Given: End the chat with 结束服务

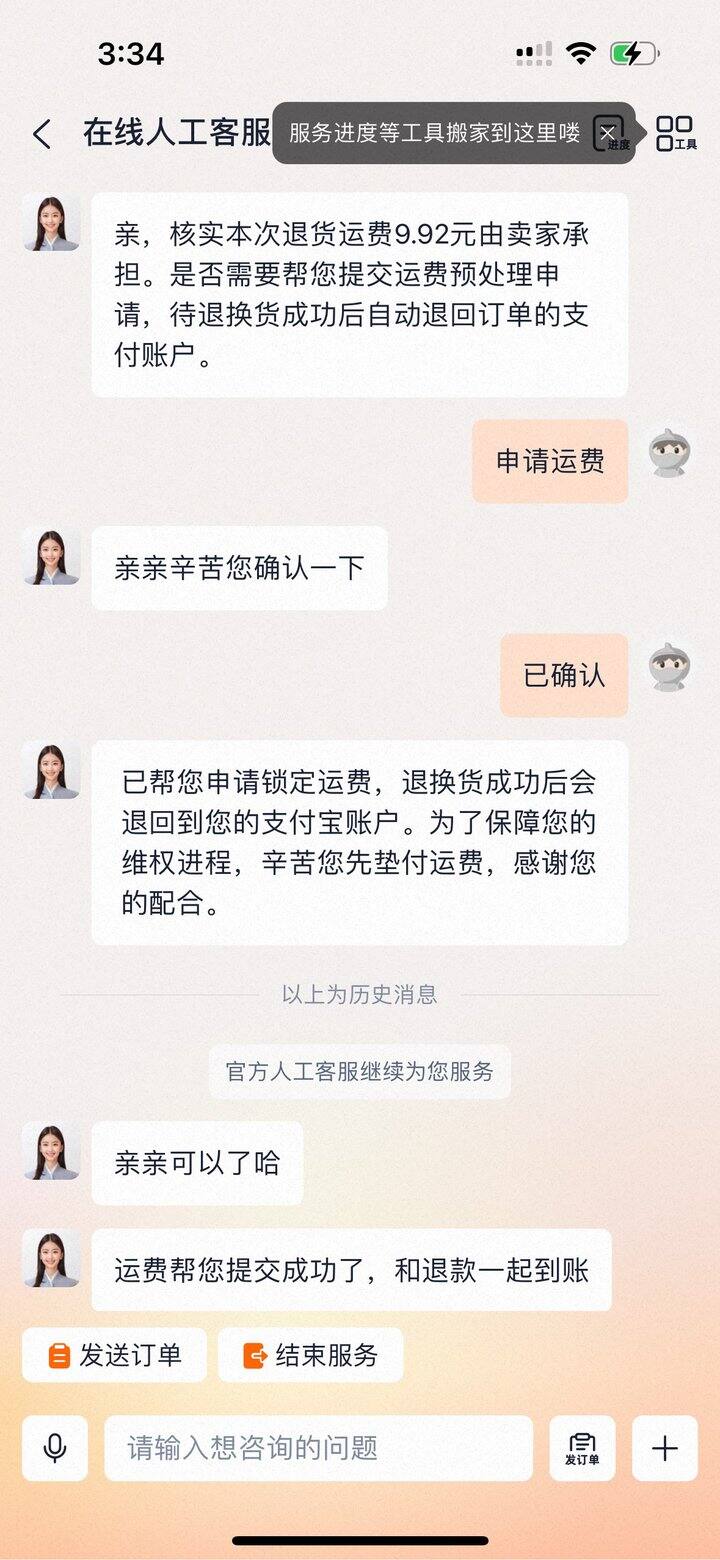Looking at the screenshot, I should pyautogui.click(x=311, y=1355).
